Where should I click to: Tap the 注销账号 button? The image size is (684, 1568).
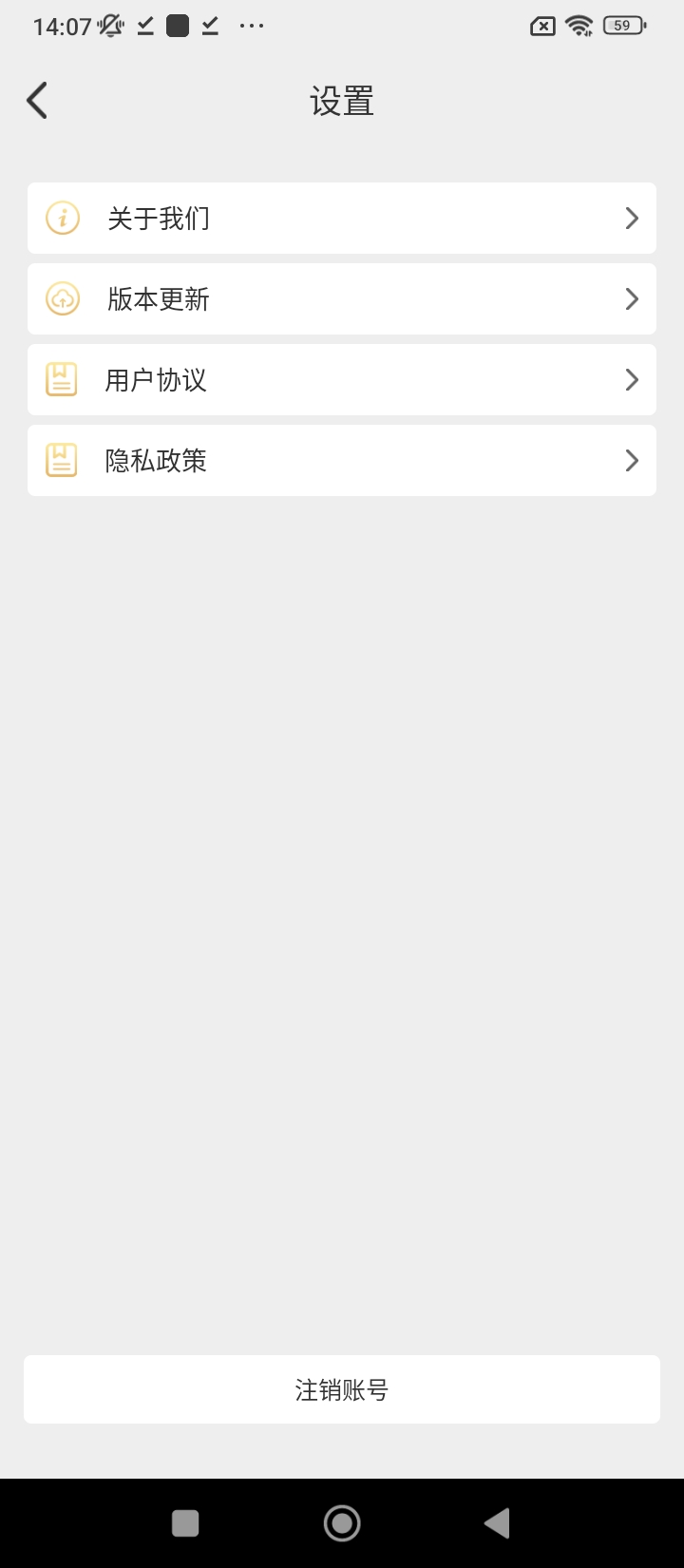point(342,1389)
